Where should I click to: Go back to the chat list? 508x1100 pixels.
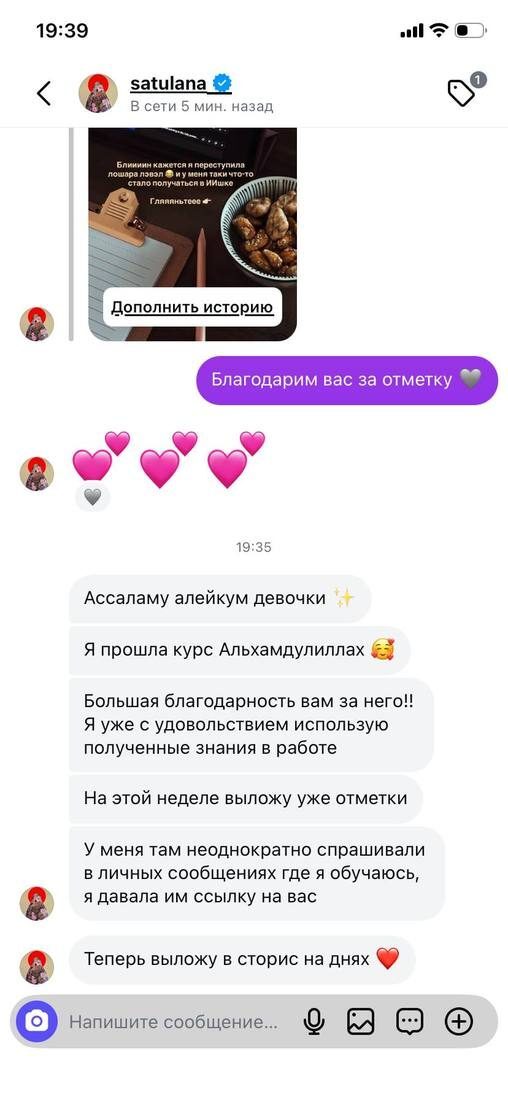tap(44, 93)
